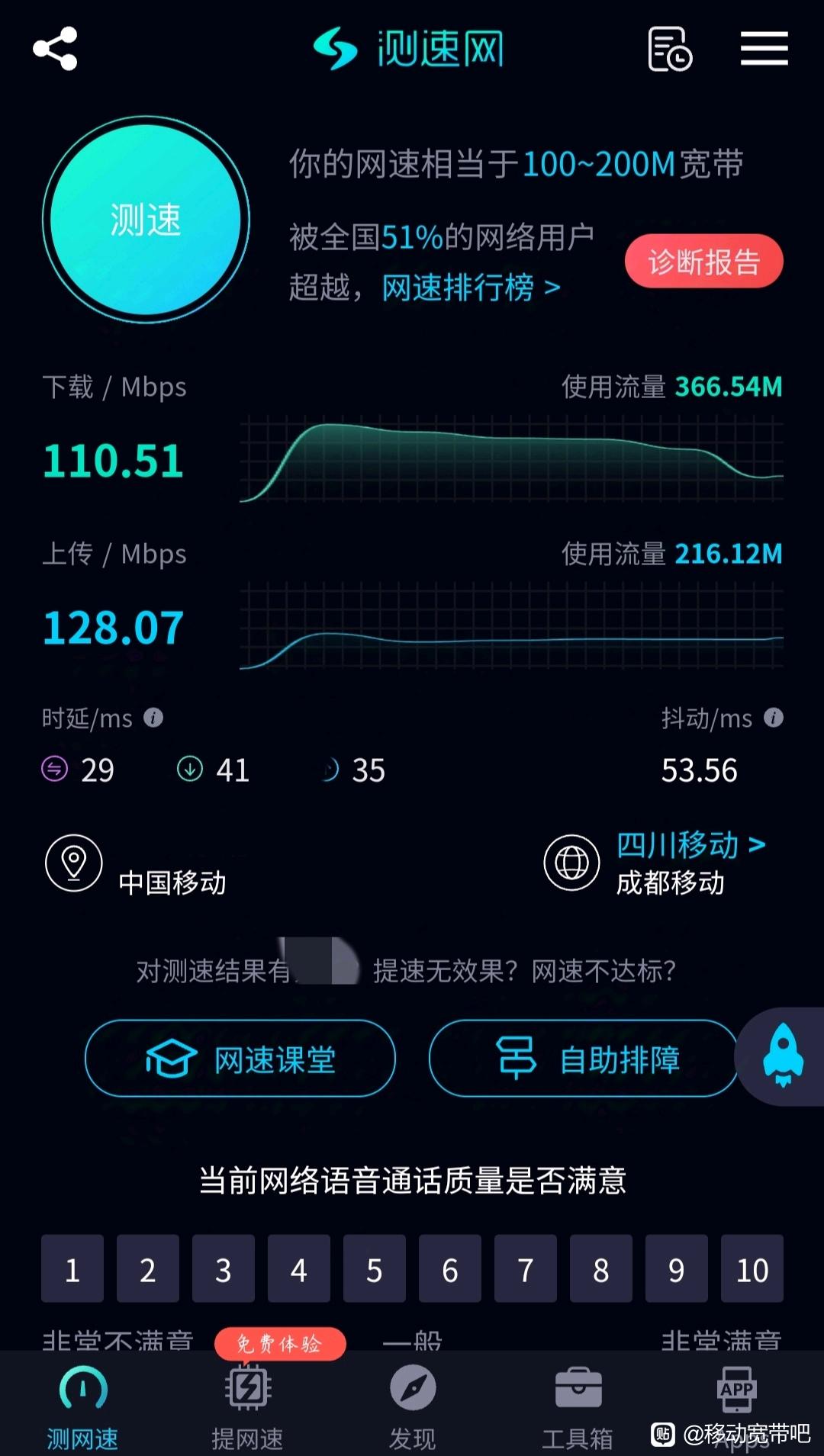The image size is (824, 1456).
Task: Start a new test with 测速 button
Action: [146, 220]
